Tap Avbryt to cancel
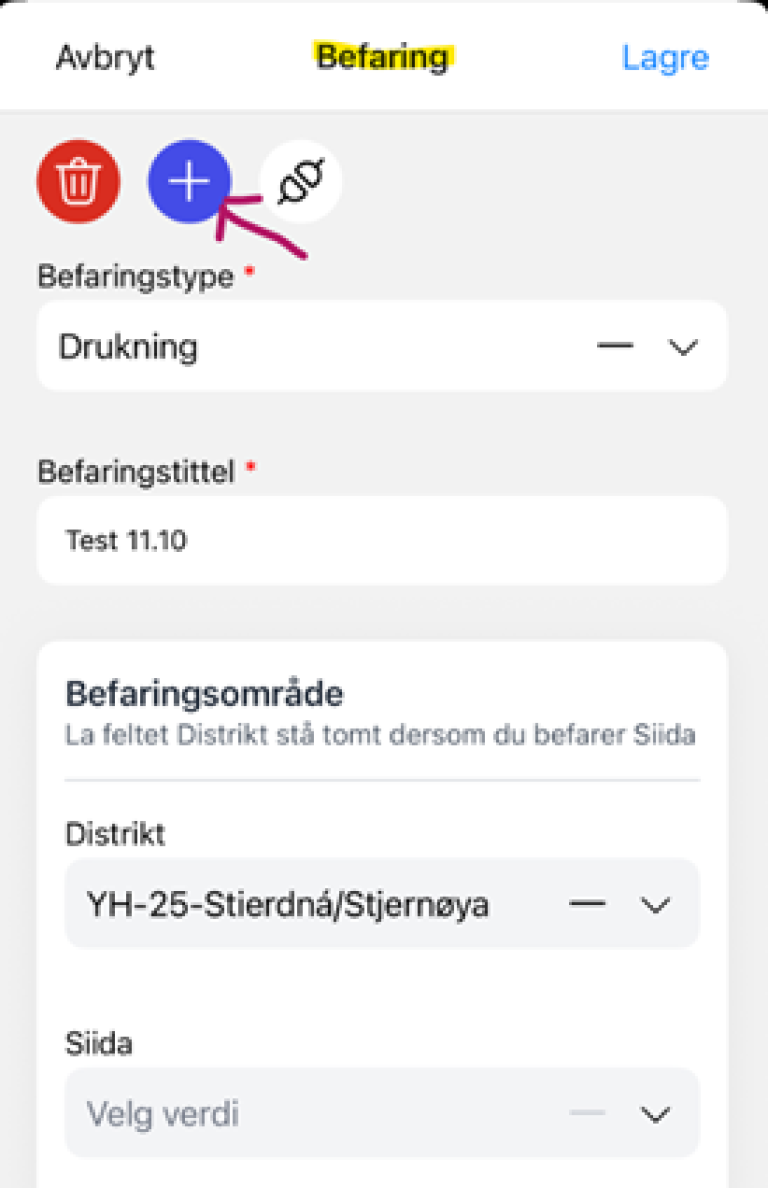 [105, 57]
